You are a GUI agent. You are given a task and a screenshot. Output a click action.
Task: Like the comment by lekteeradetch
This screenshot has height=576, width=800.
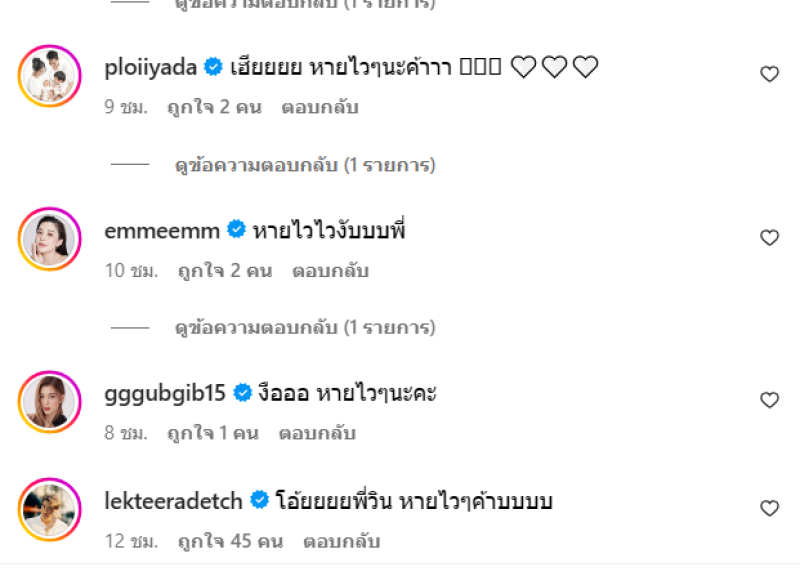point(769,509)
